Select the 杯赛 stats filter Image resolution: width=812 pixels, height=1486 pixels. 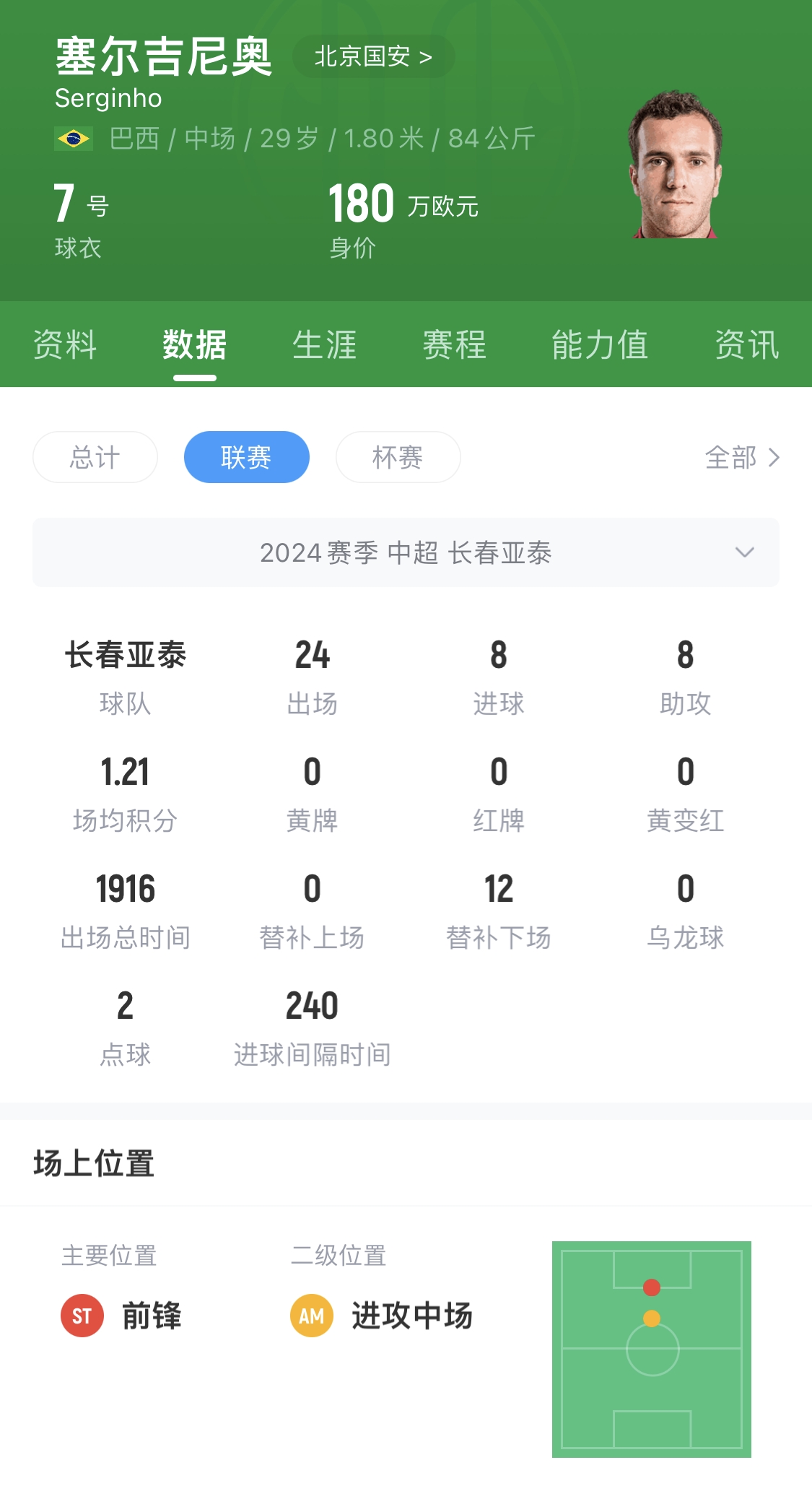398,457
